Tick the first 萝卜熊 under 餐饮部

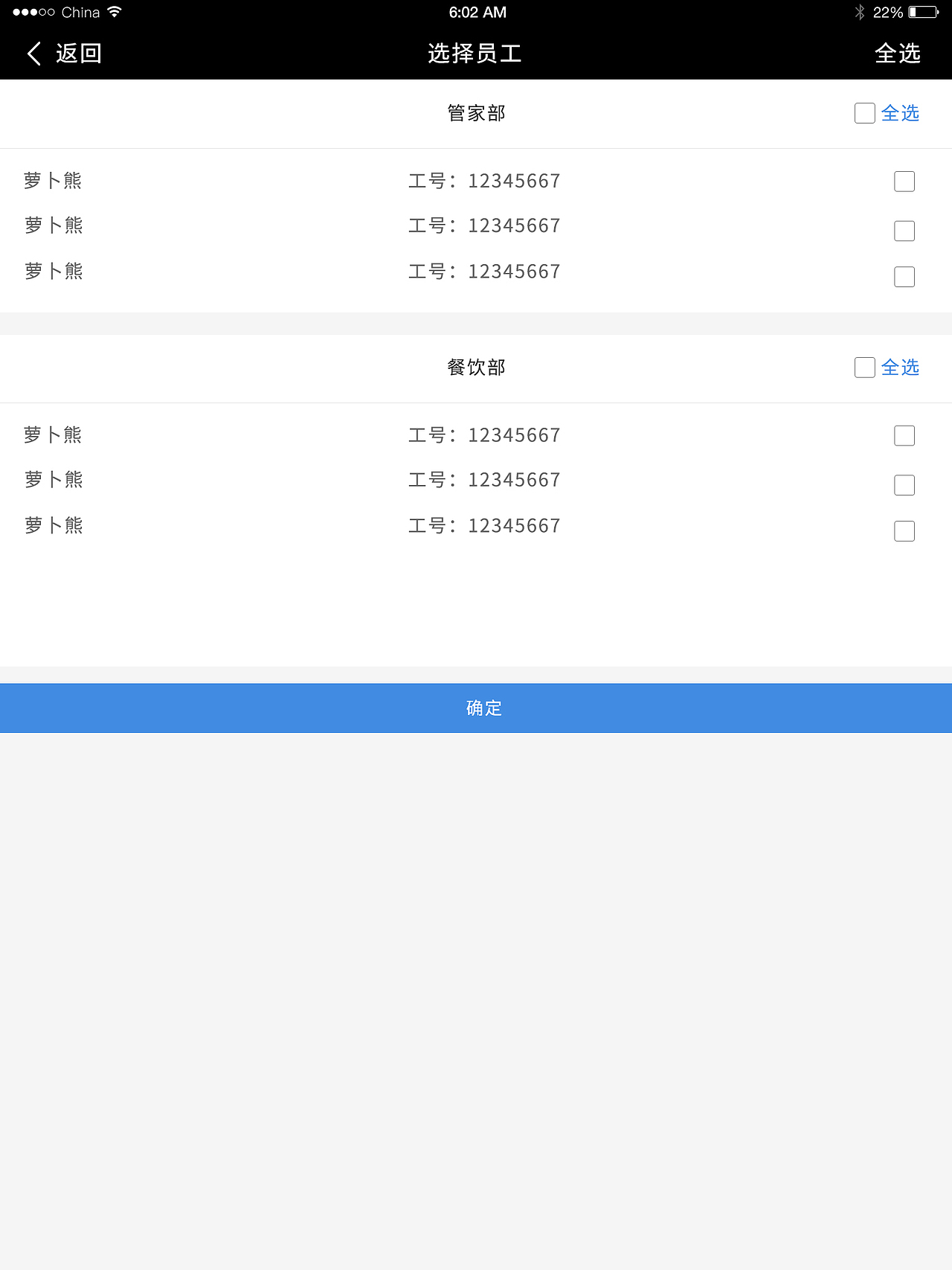tap(904, 436)
